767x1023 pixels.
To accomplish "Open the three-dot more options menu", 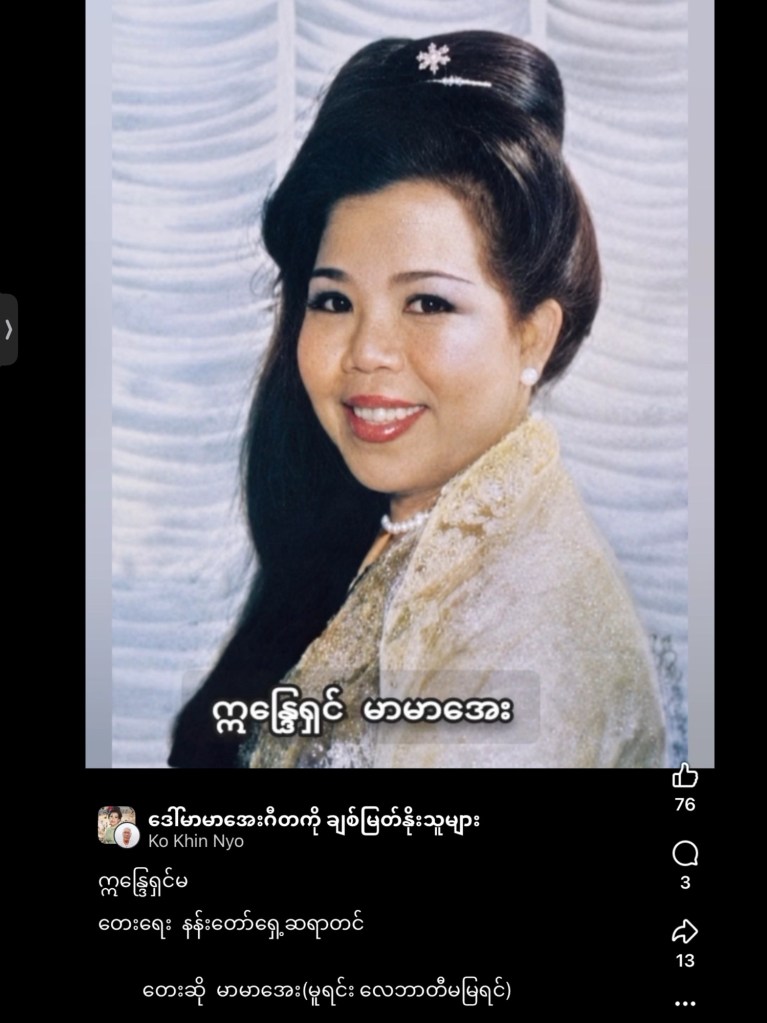I will point(685,1003).
